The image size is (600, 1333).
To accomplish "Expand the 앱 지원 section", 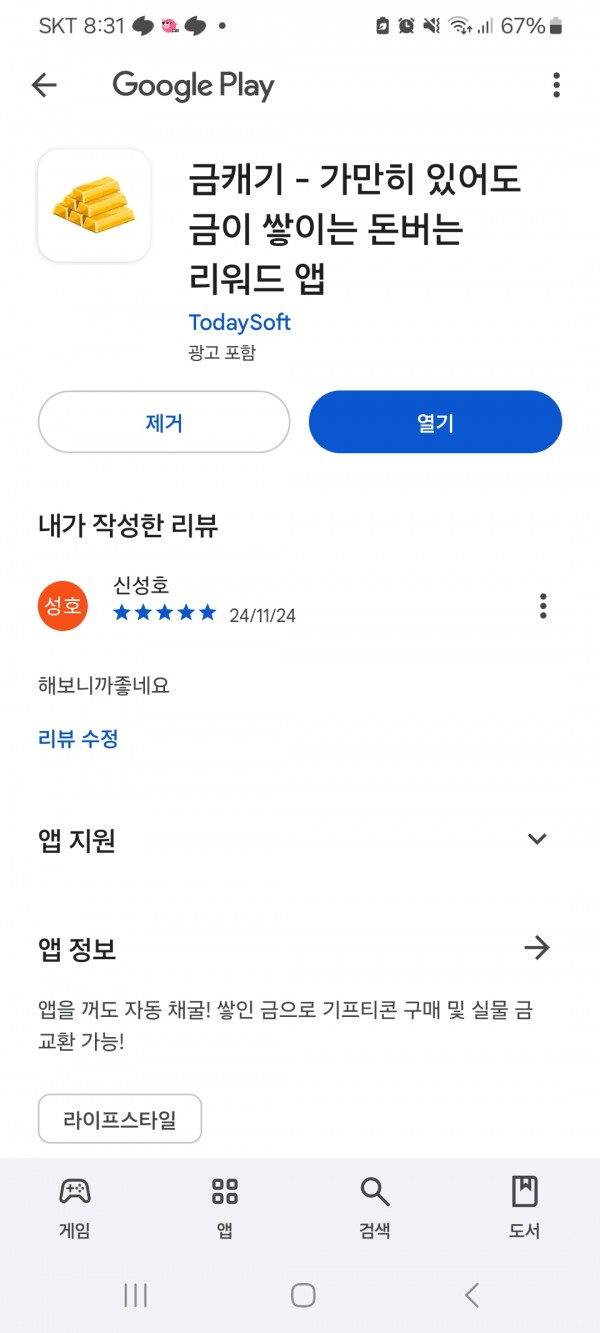I will (x=537, y=839).
